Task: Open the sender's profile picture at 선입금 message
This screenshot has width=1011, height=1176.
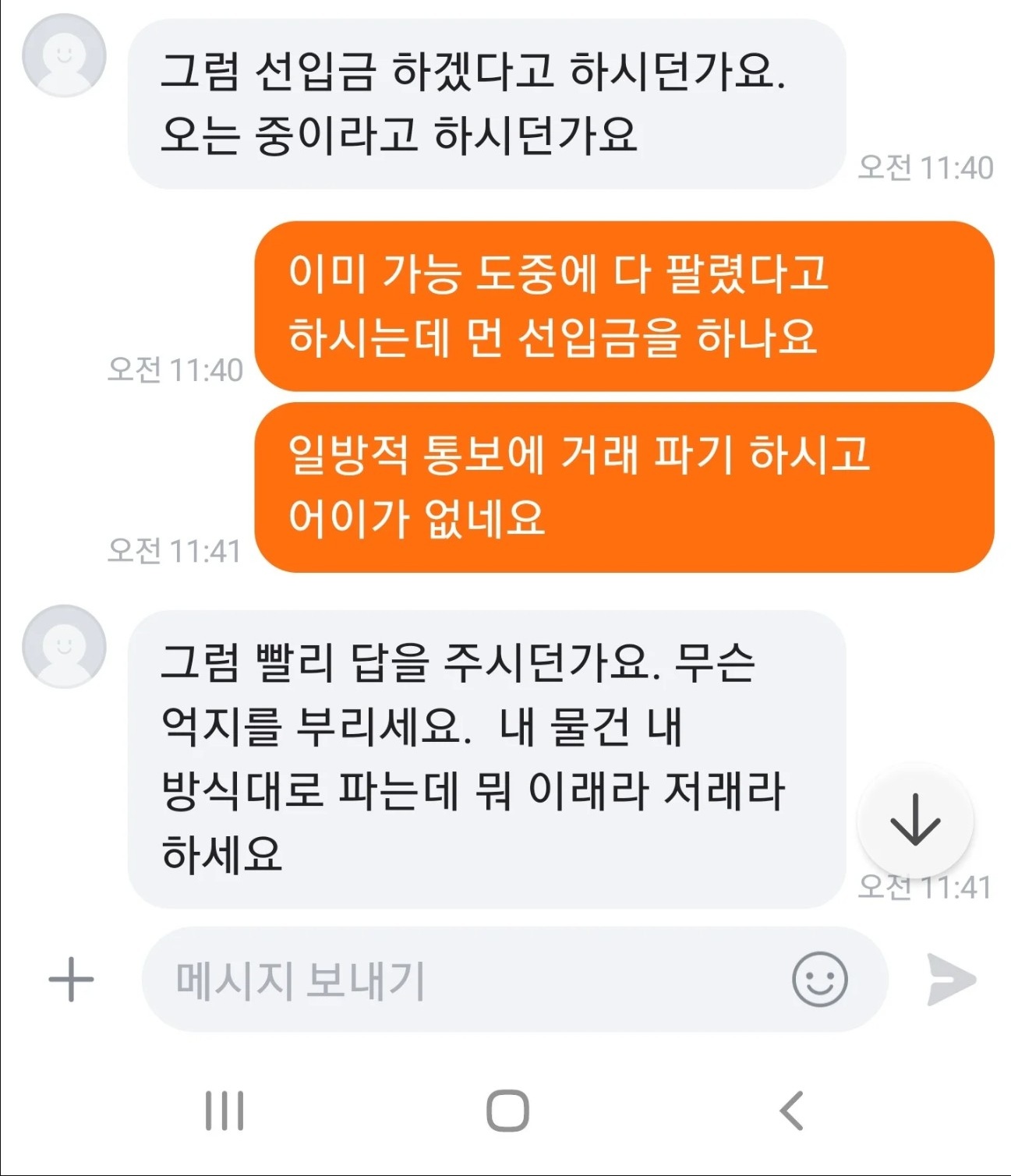Action: coord(65,56)
